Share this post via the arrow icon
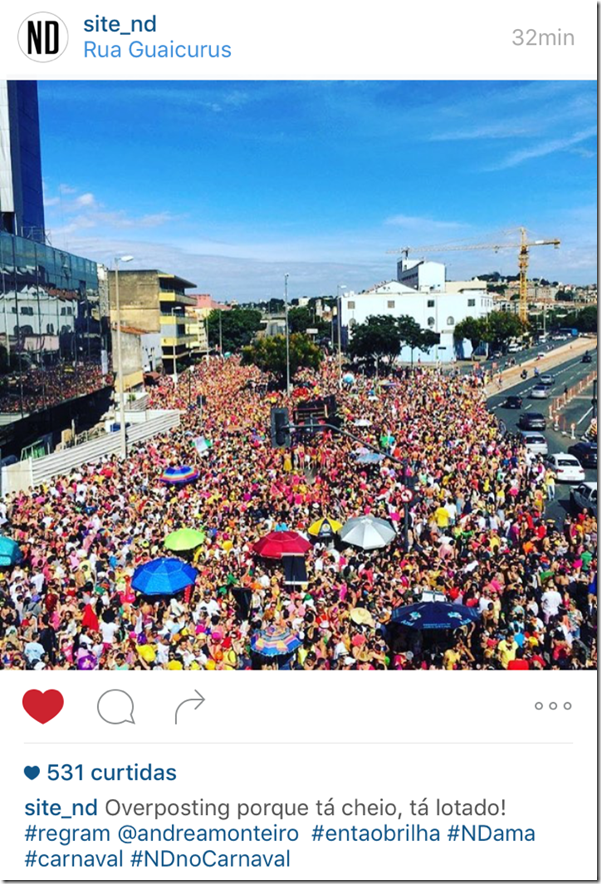The width and height of the screenshot is (601, 884). [189, 707]
